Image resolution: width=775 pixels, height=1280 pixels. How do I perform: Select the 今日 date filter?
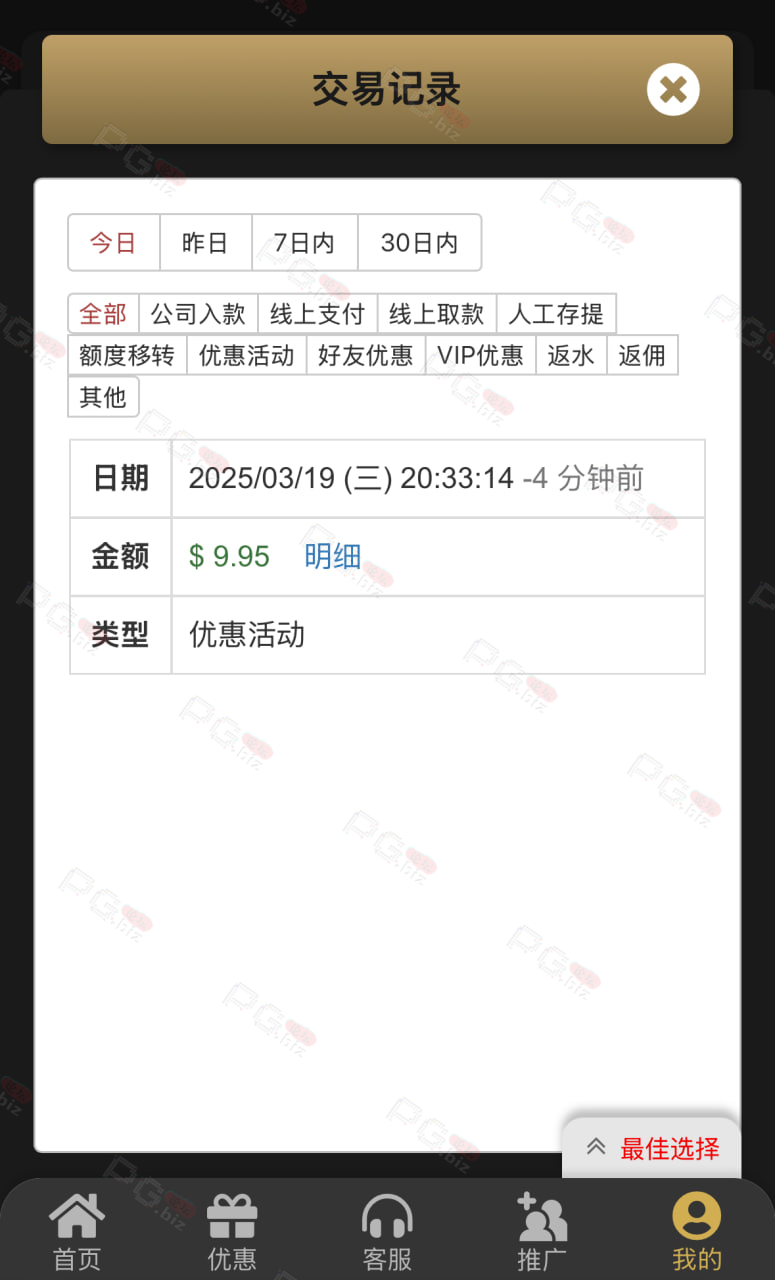(x=113, y=243)
